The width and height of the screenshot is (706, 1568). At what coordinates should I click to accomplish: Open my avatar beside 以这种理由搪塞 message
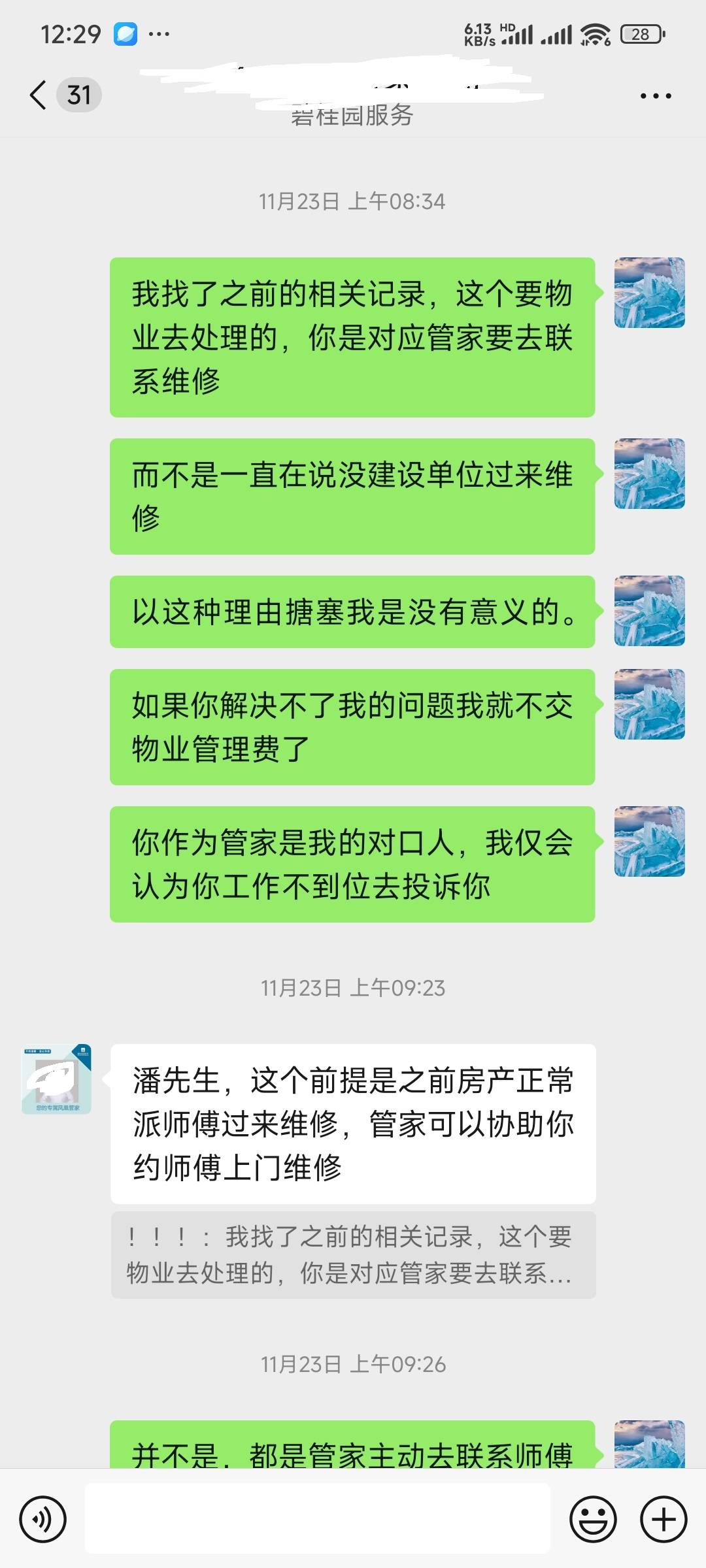[x=649, y=611]
